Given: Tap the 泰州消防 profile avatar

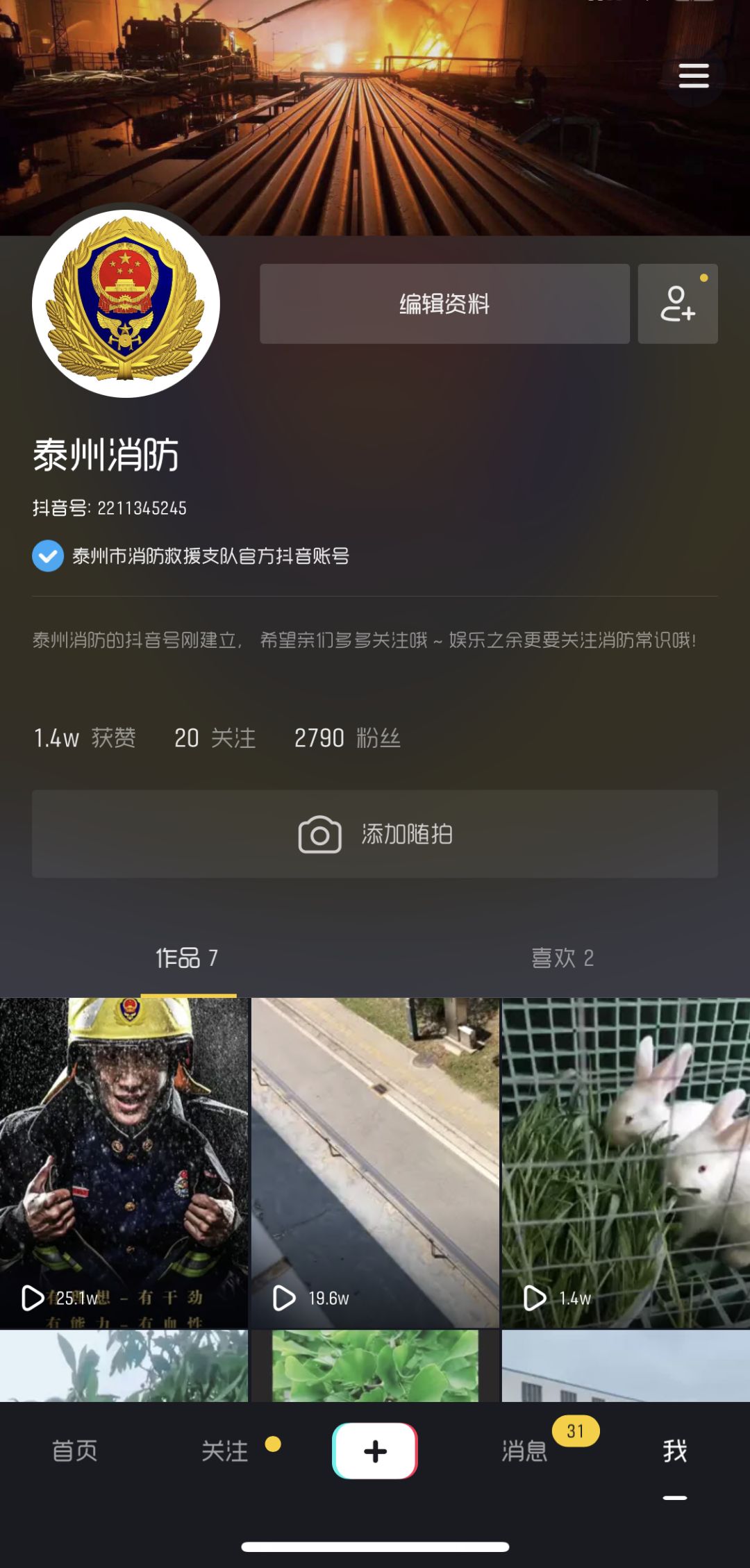Looking at the screenshot, I should tap(126, 303).
